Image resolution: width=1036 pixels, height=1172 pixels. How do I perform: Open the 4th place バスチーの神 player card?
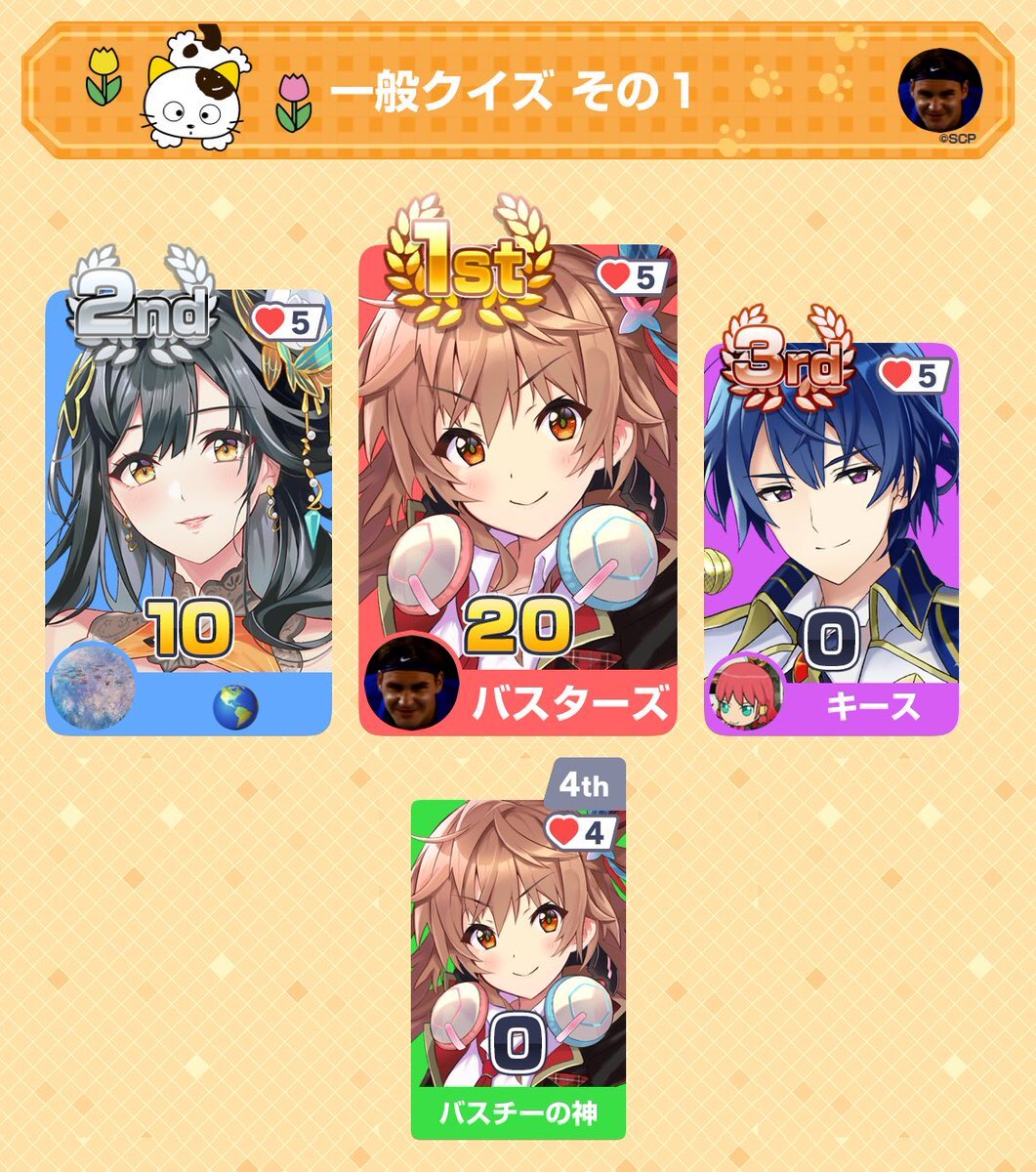coord(518,967)
